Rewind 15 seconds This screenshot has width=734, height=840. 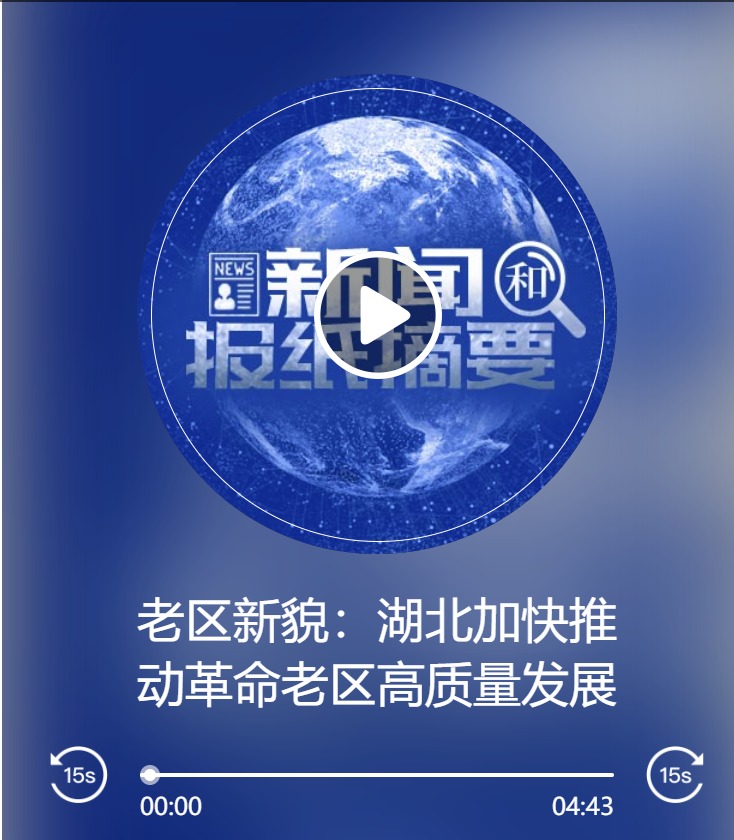pos(79,775)
